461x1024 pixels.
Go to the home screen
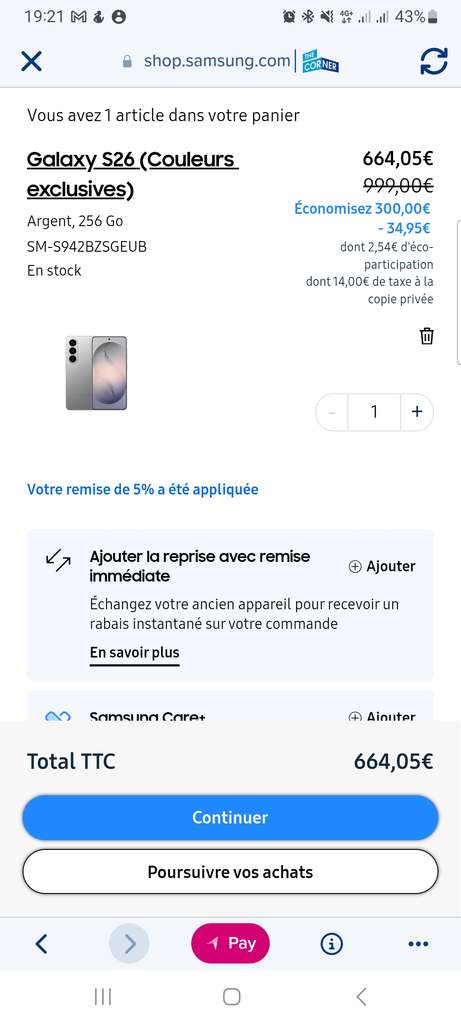[x=231, y=997]
